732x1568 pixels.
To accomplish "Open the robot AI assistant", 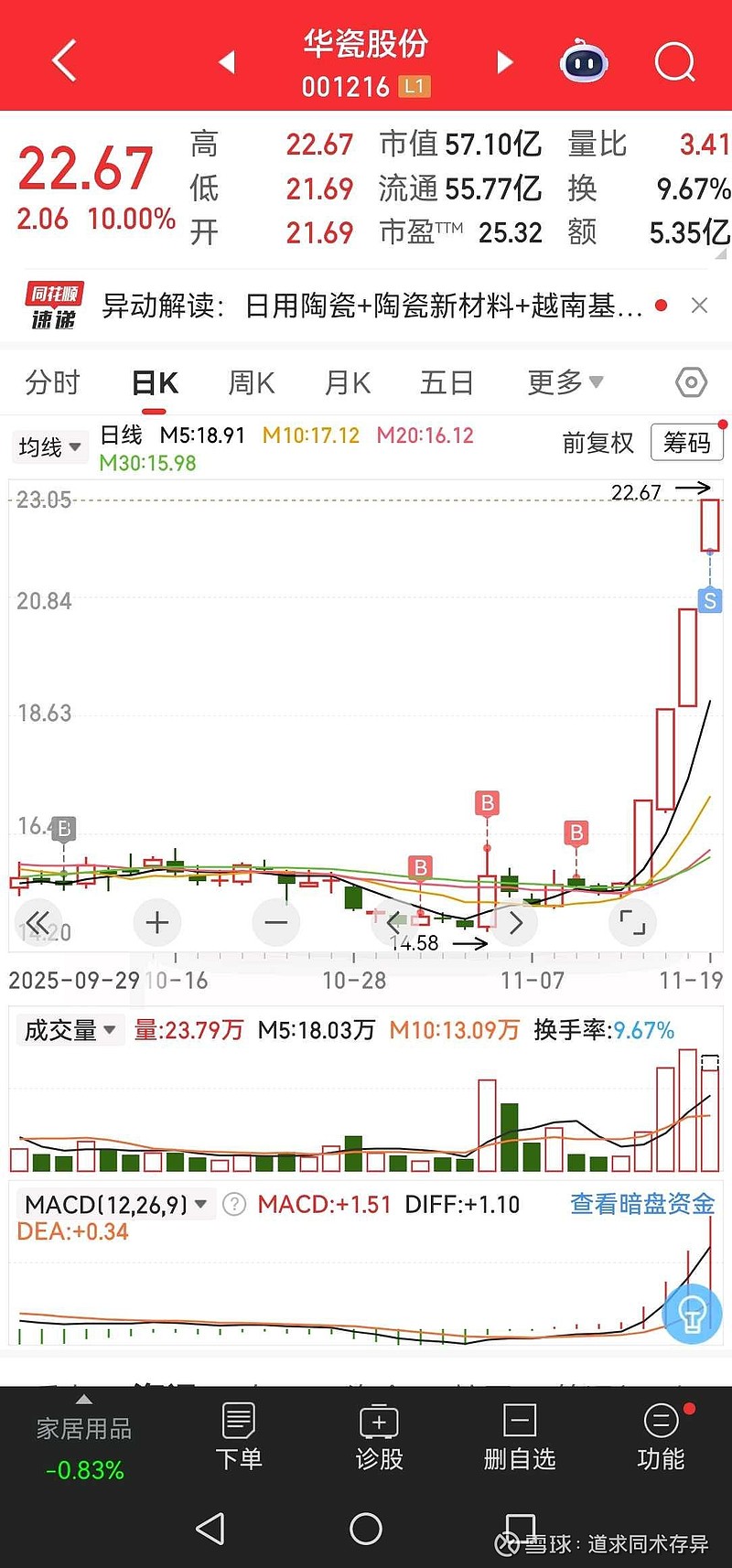I will (x=584, y=62).
